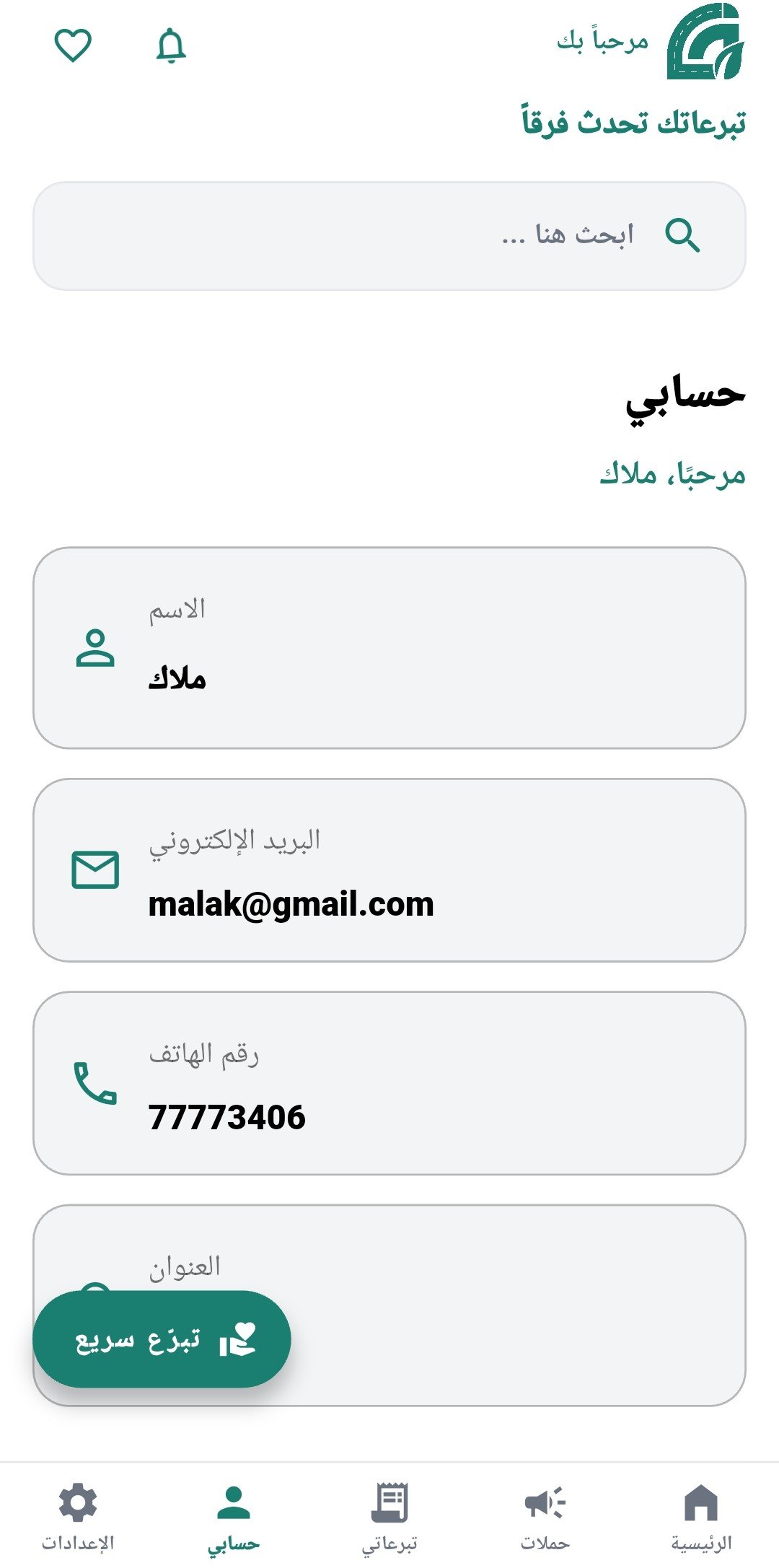This screenshot has height=1568, width=779.
Task: Click the search magnifier icon
Action: pyautogui.click(x=684, y=234)
